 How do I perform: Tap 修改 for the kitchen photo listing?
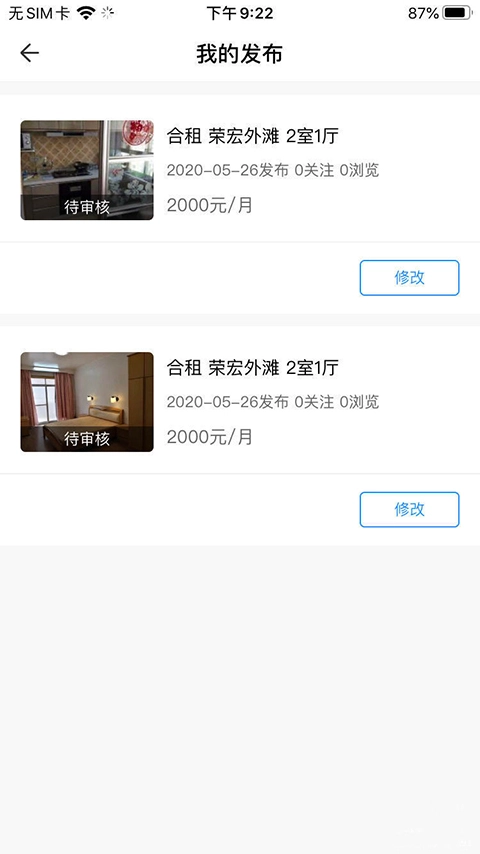pos(409,278)
